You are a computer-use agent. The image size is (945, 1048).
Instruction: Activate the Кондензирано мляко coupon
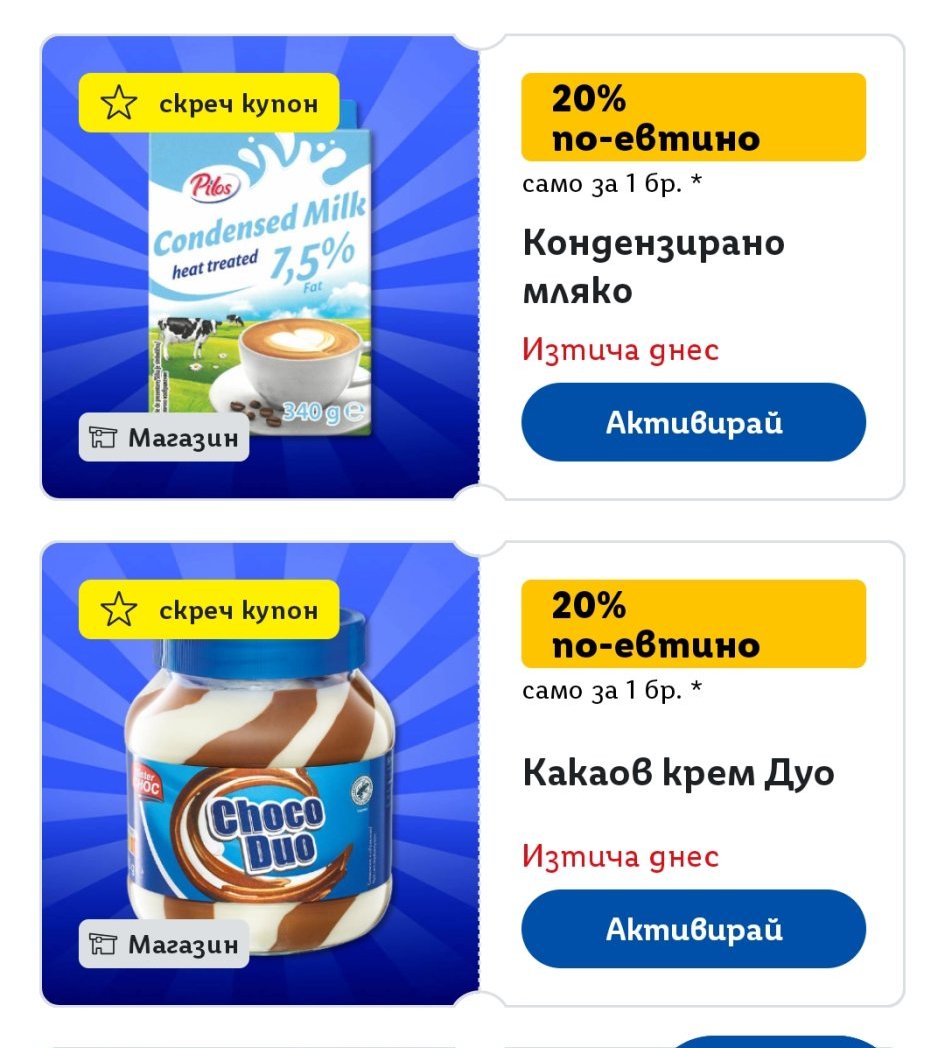[693, 422]
